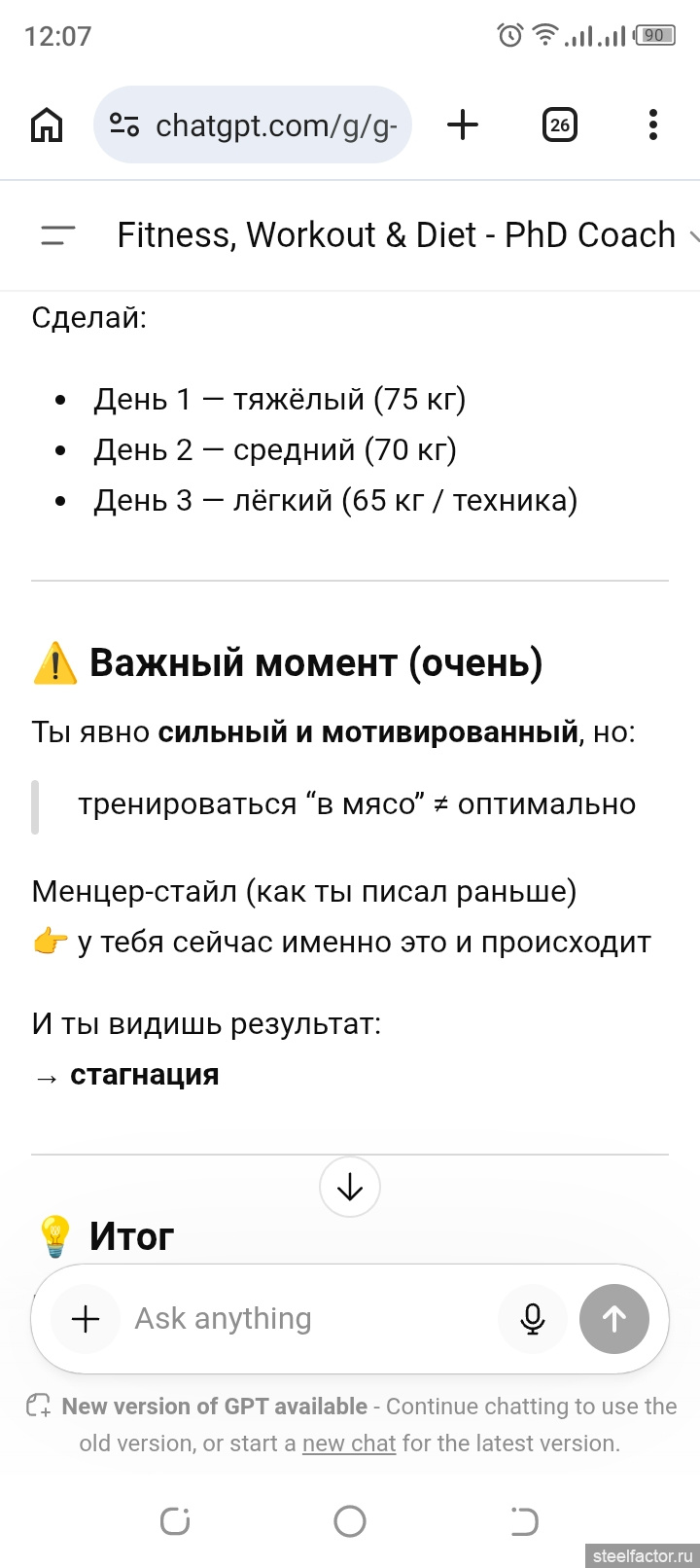Tap the chatgpt.com address bar
Screen dimensions: 700x1568
[x=262, y=125]
